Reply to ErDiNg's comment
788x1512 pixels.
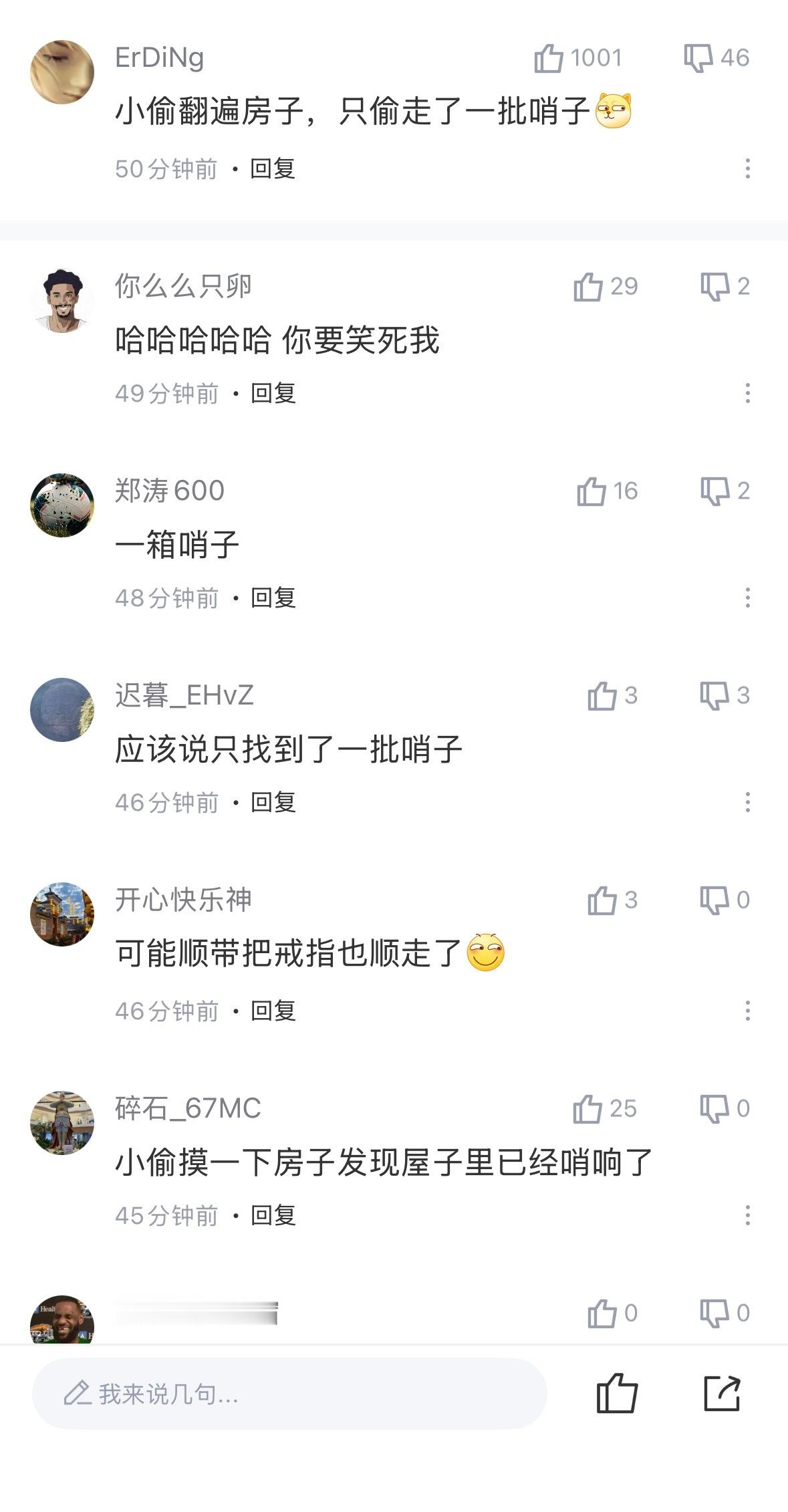pos(273,169)
